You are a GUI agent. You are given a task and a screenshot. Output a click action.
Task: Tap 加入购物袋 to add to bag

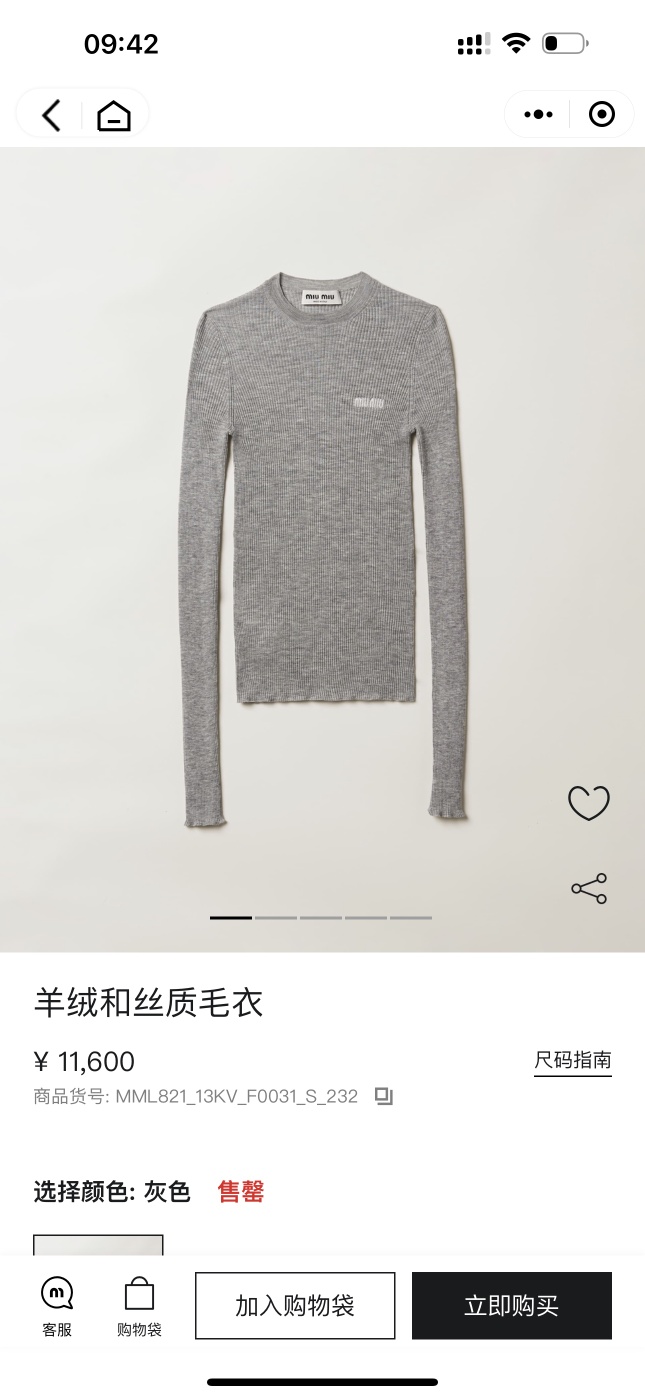click(x=295, y=1305)
